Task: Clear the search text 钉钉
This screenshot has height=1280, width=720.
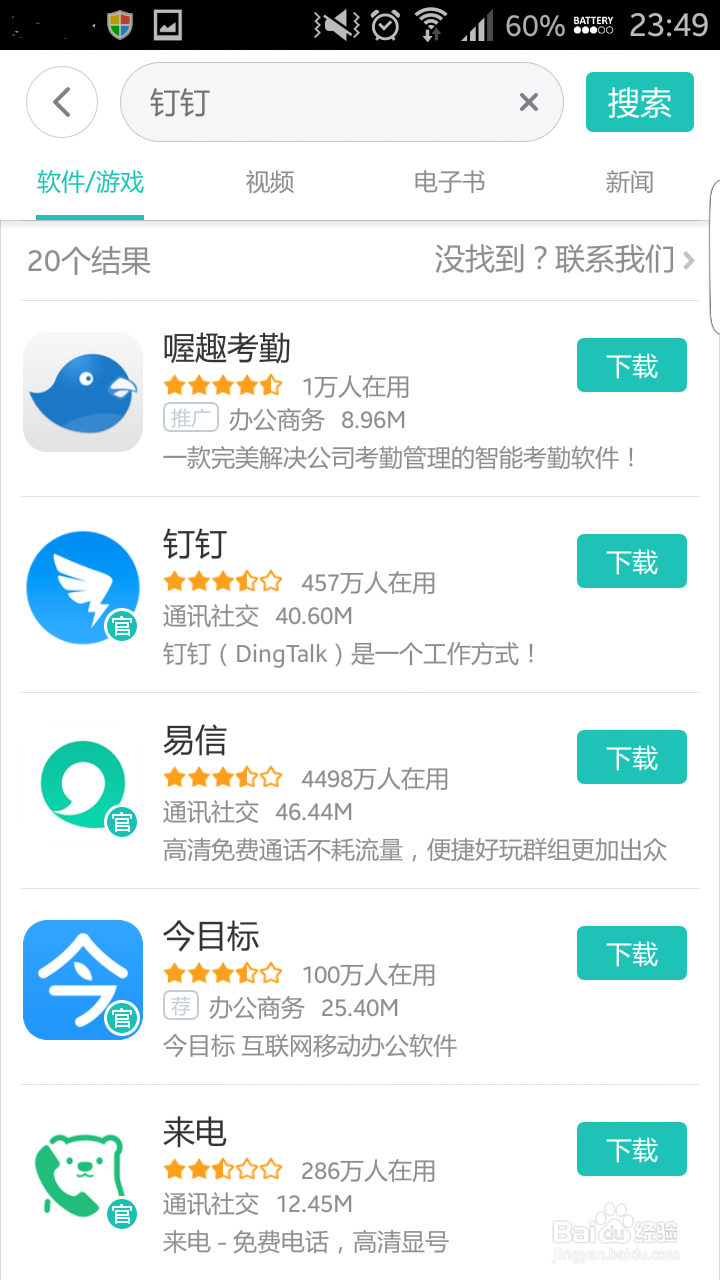Action: (x=529, y=102)
